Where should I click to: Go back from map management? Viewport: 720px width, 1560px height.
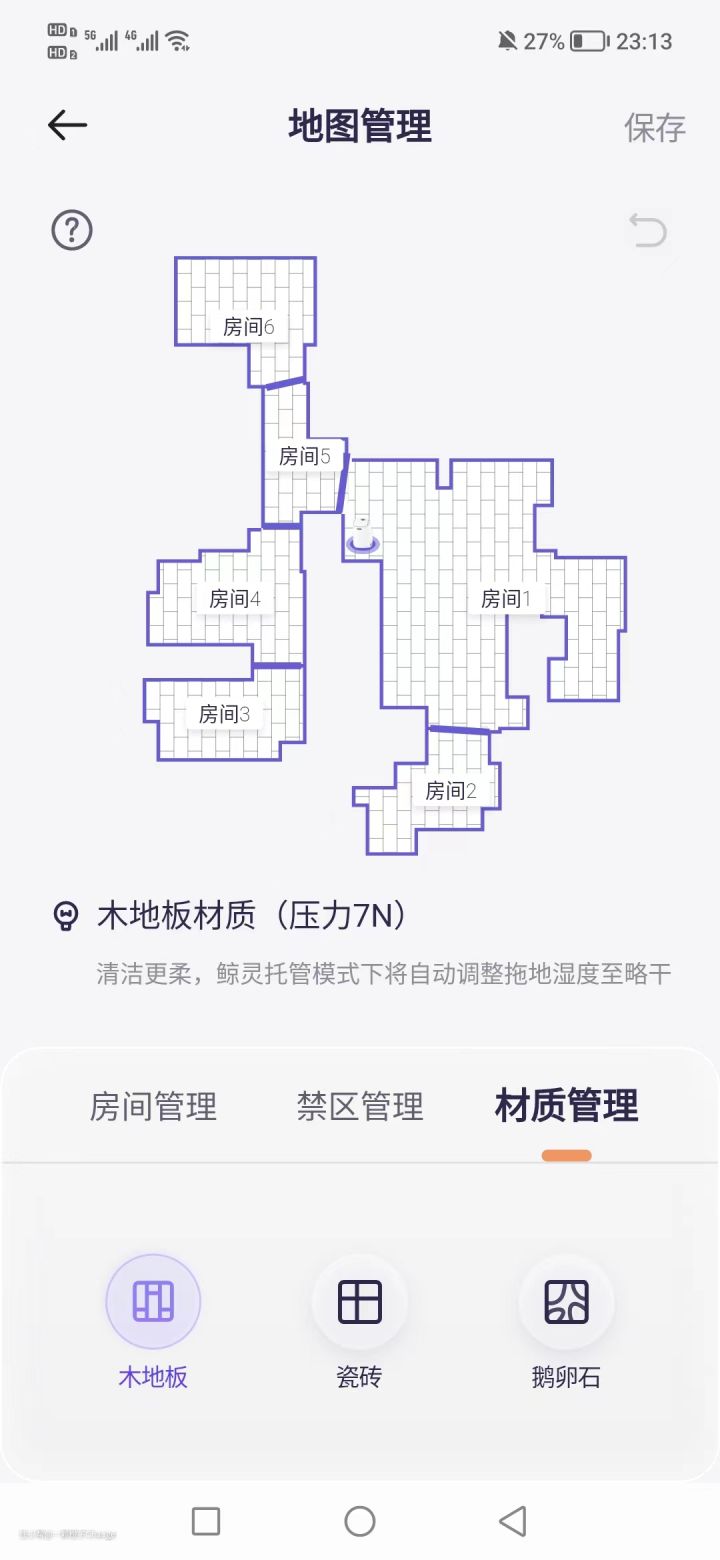coord(68,126)
